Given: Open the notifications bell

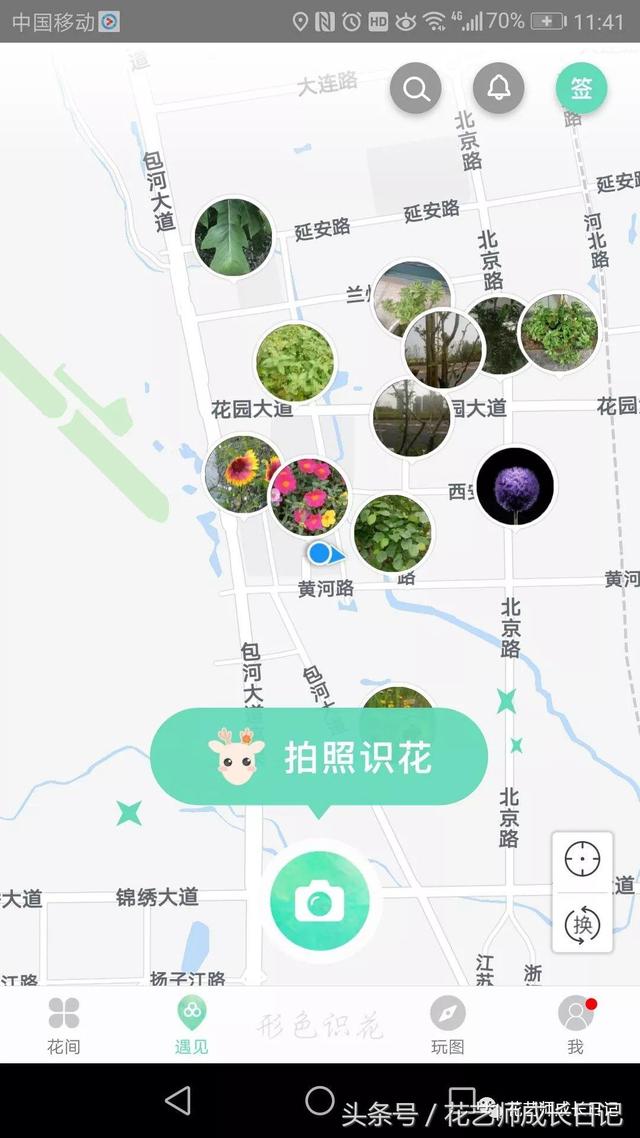Looking at the screenshot, I should [x=498, y=89].
